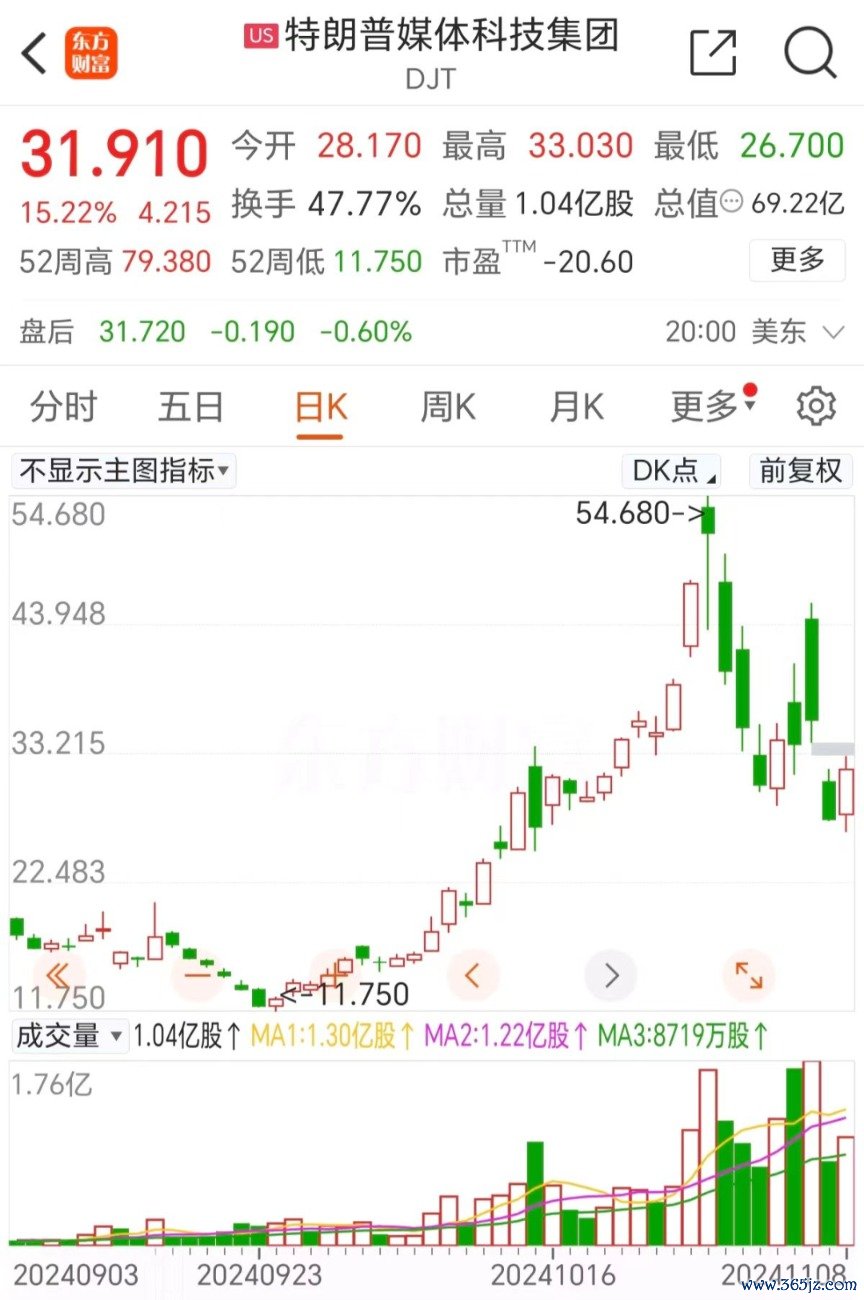Open chart settings gear
Screen dimensions: 864x1300
coord(816,407)
